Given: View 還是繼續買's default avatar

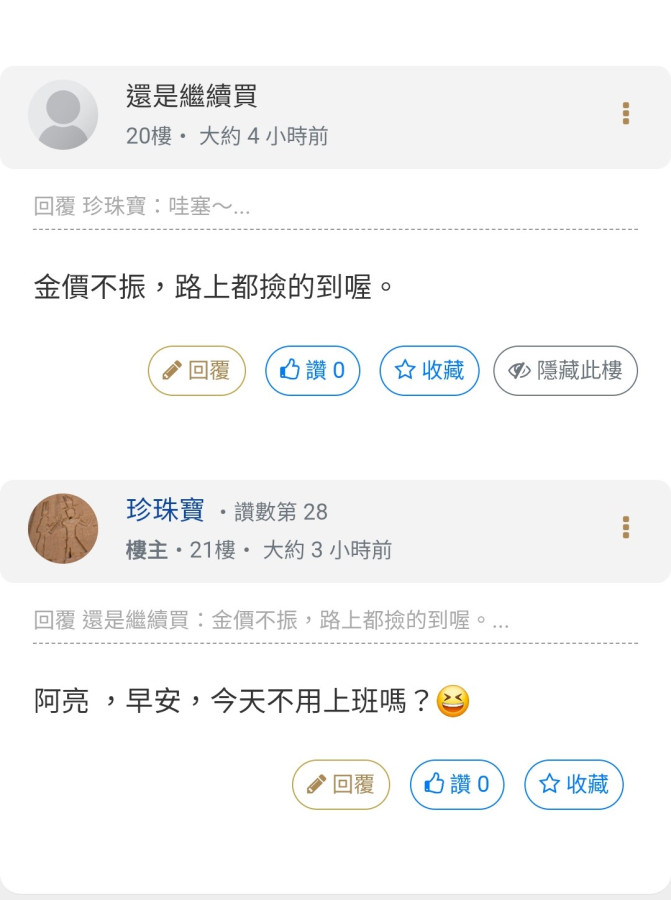Looking at the screenshot, I should 63,115.
